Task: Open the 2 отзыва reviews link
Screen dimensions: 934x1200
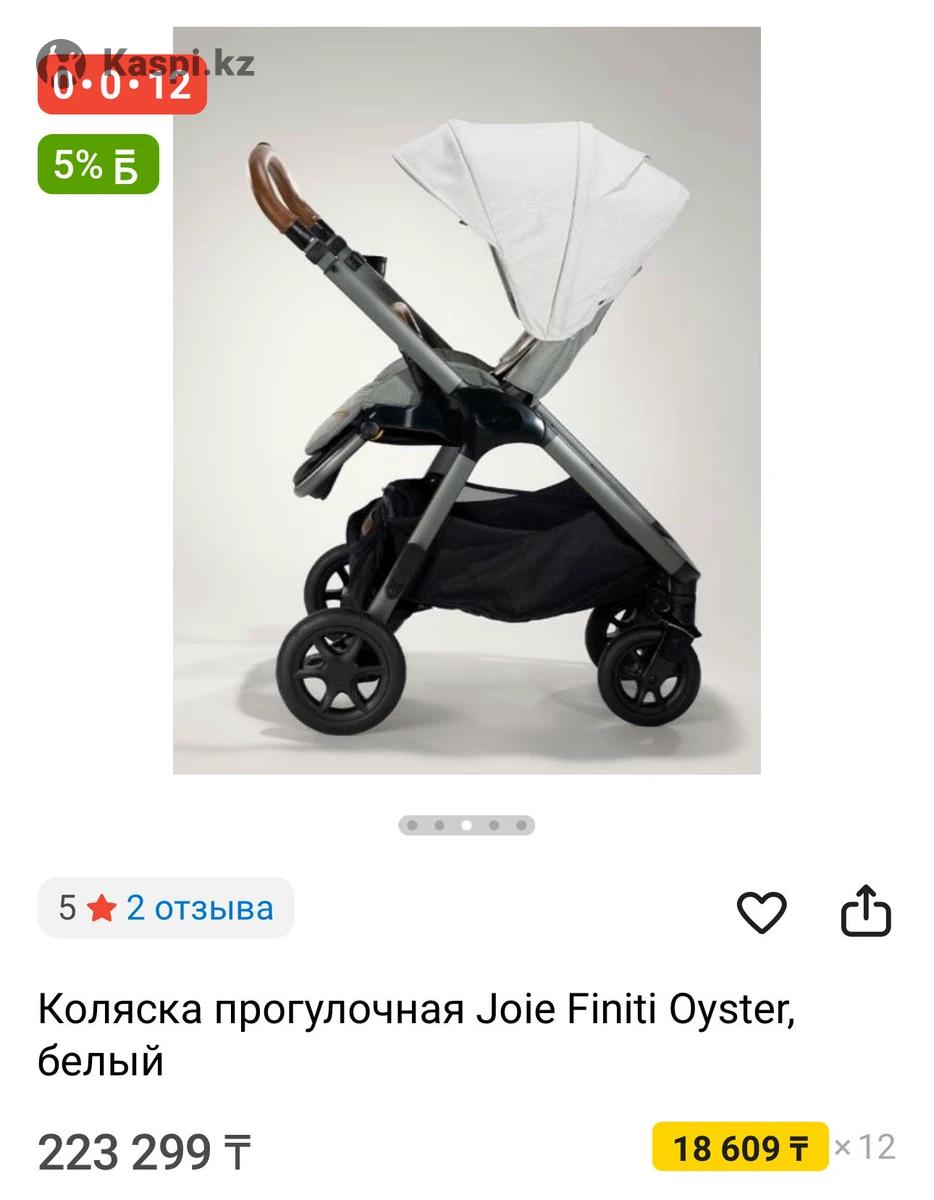Action: point(199,908)
